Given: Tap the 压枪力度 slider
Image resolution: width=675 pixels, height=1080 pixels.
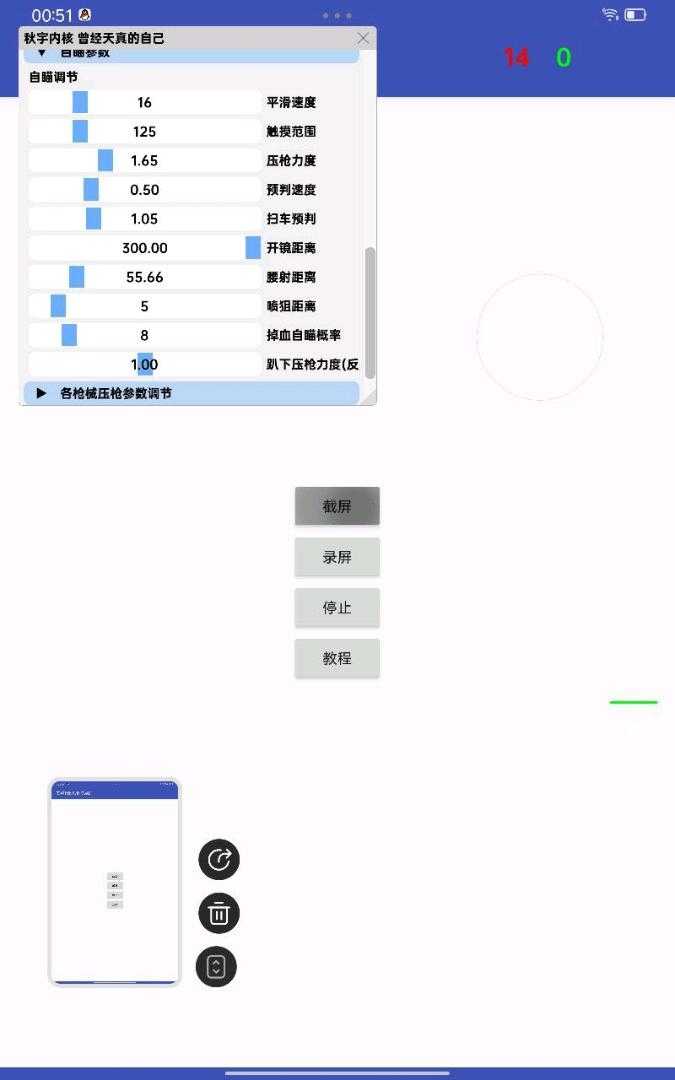Looking at the screenshot, I should pos(145,160).
